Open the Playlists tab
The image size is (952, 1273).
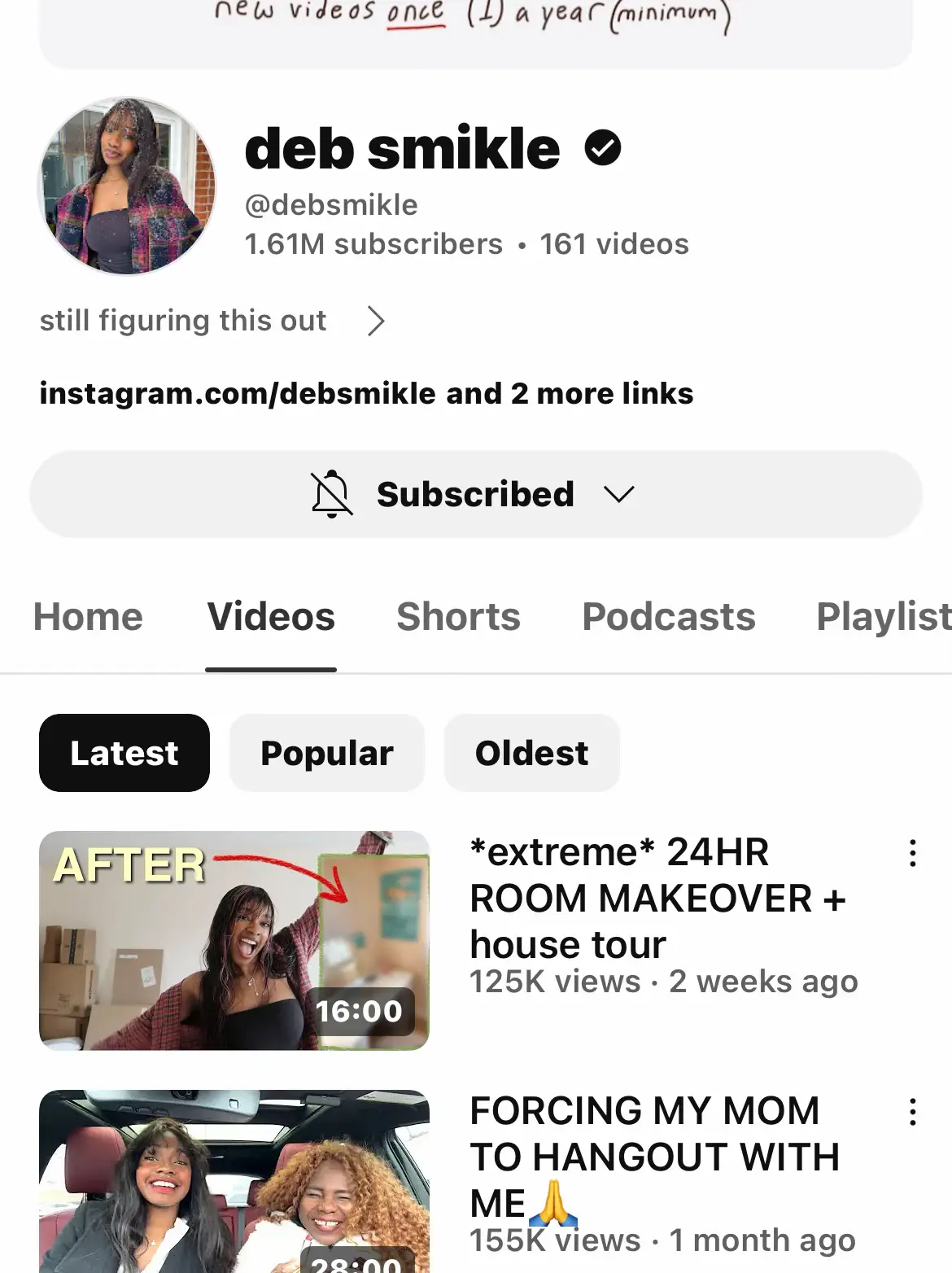(x=883, y=617)
